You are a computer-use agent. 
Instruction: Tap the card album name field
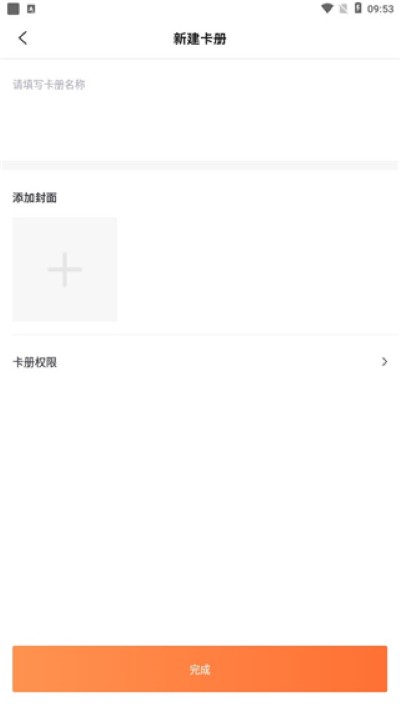pyautogui.click(x=200, y=110)
